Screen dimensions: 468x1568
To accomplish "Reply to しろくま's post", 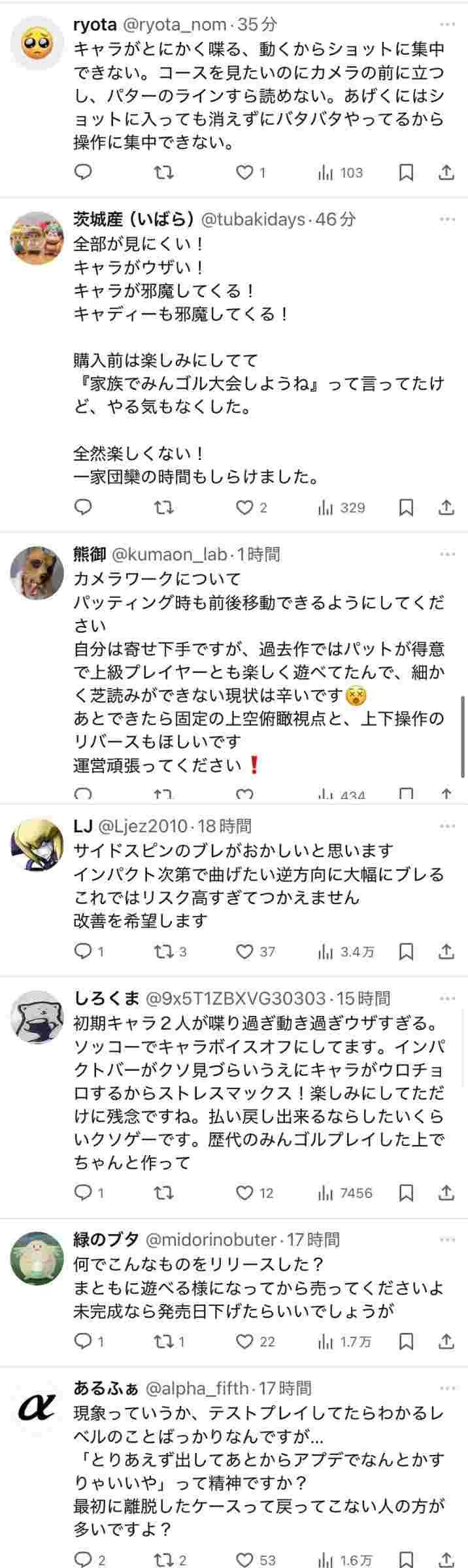I will pyautogui.click(x=83, y=1193).
